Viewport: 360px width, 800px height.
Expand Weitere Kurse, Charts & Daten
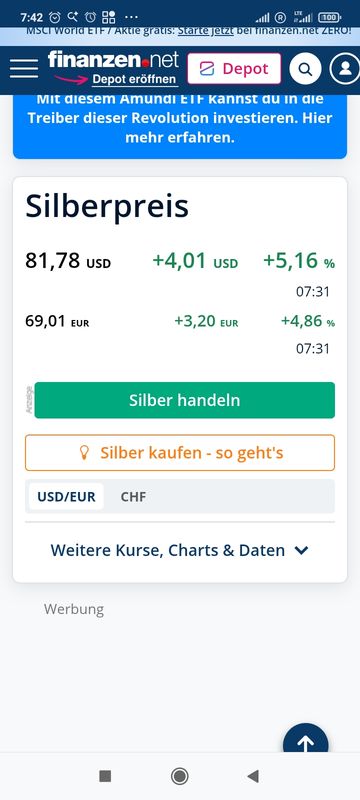[180, 550]
